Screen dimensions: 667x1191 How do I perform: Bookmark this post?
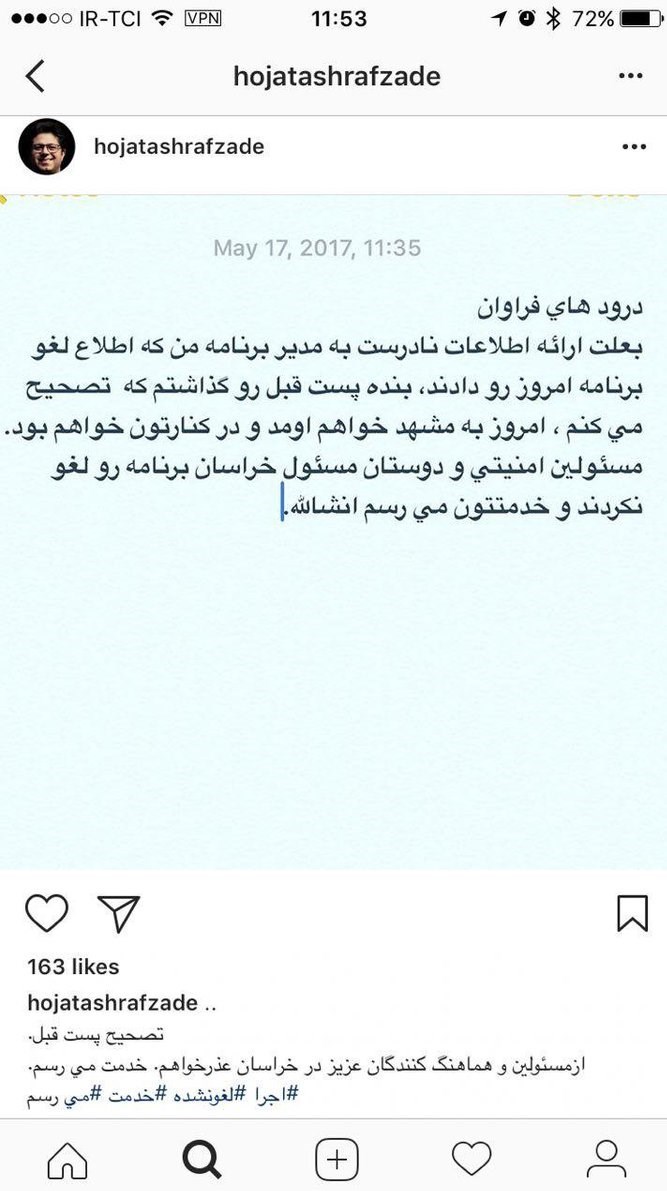click(x=632, y=913)
